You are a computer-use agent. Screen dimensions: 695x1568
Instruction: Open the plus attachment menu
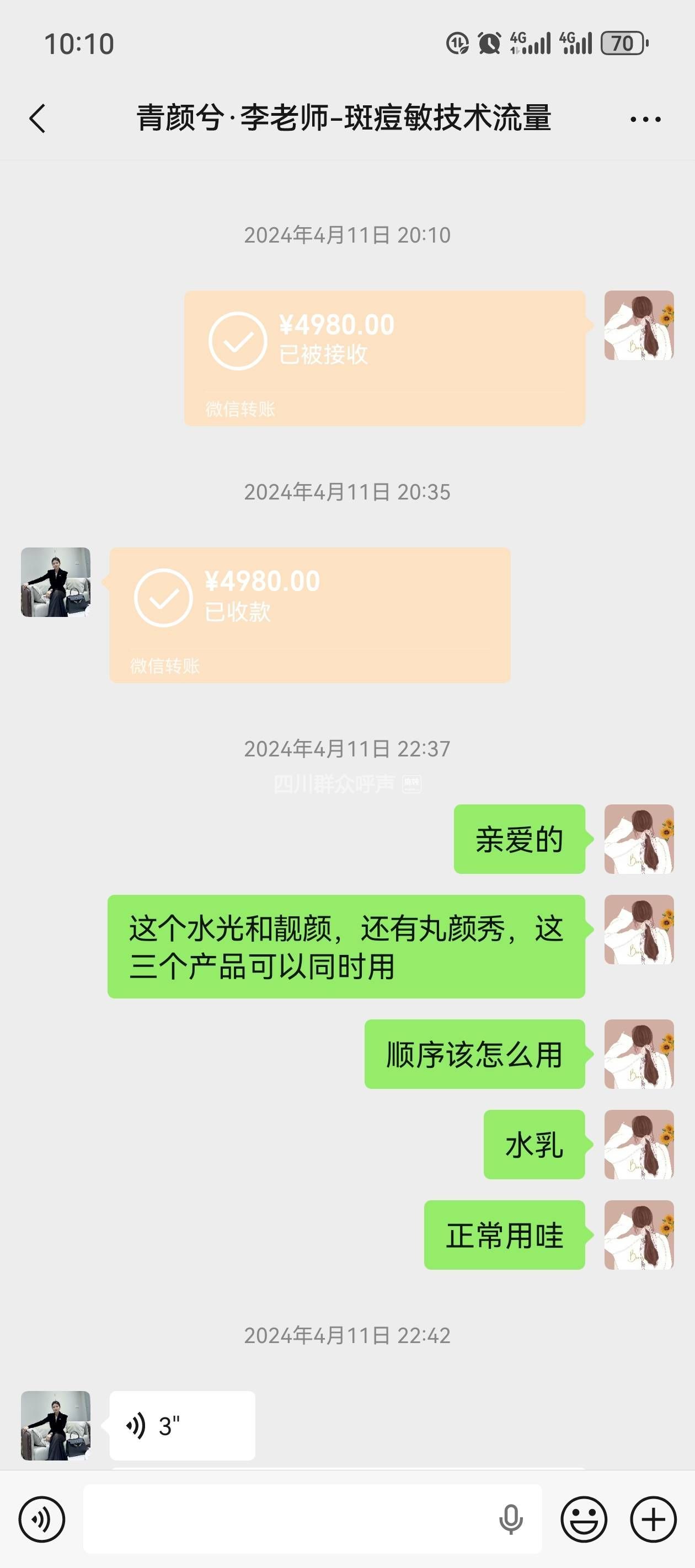(x=653, y=1519)
